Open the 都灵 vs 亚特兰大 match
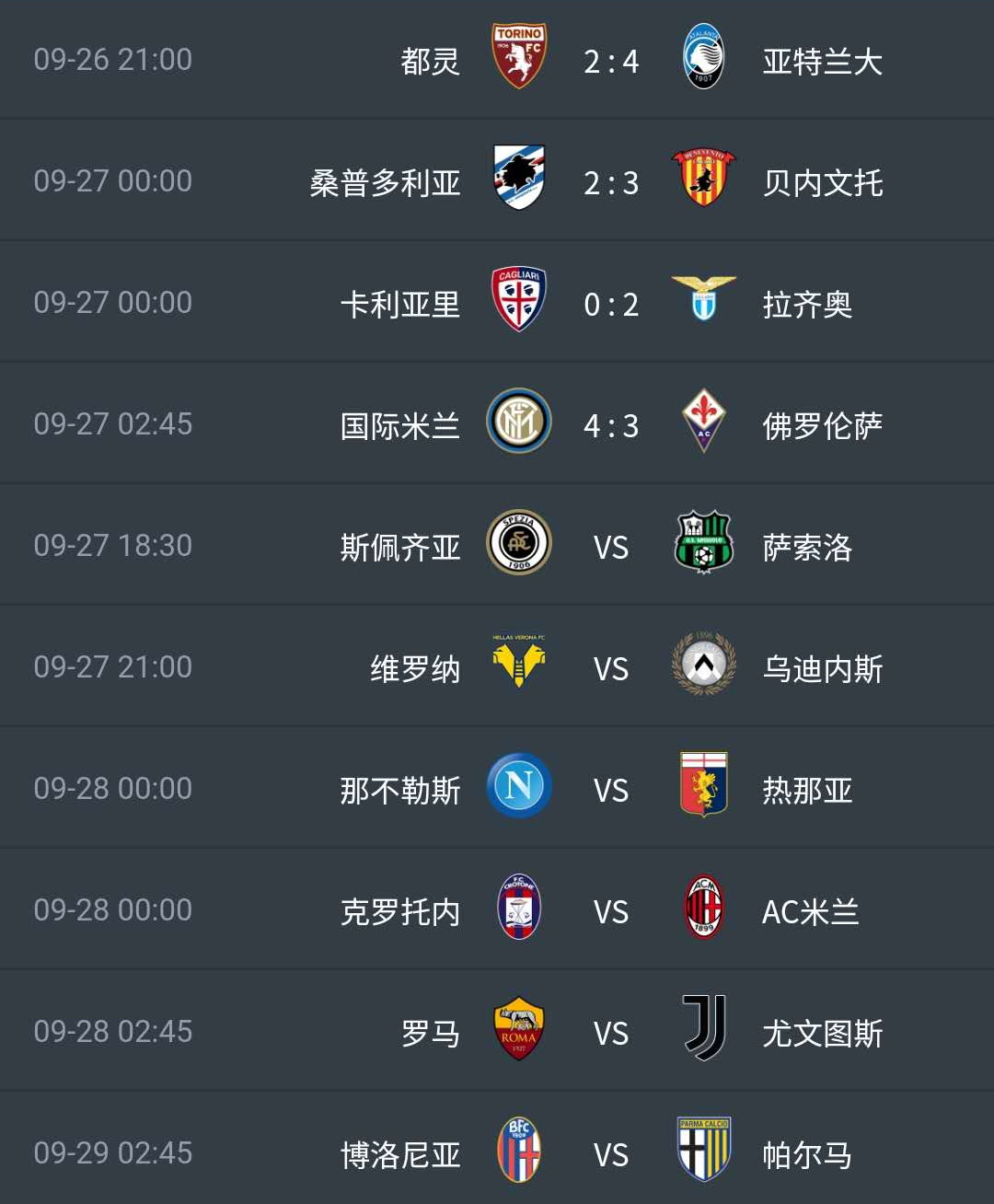The height and width of the screenshot is (1204, 994). coord(611,61)
